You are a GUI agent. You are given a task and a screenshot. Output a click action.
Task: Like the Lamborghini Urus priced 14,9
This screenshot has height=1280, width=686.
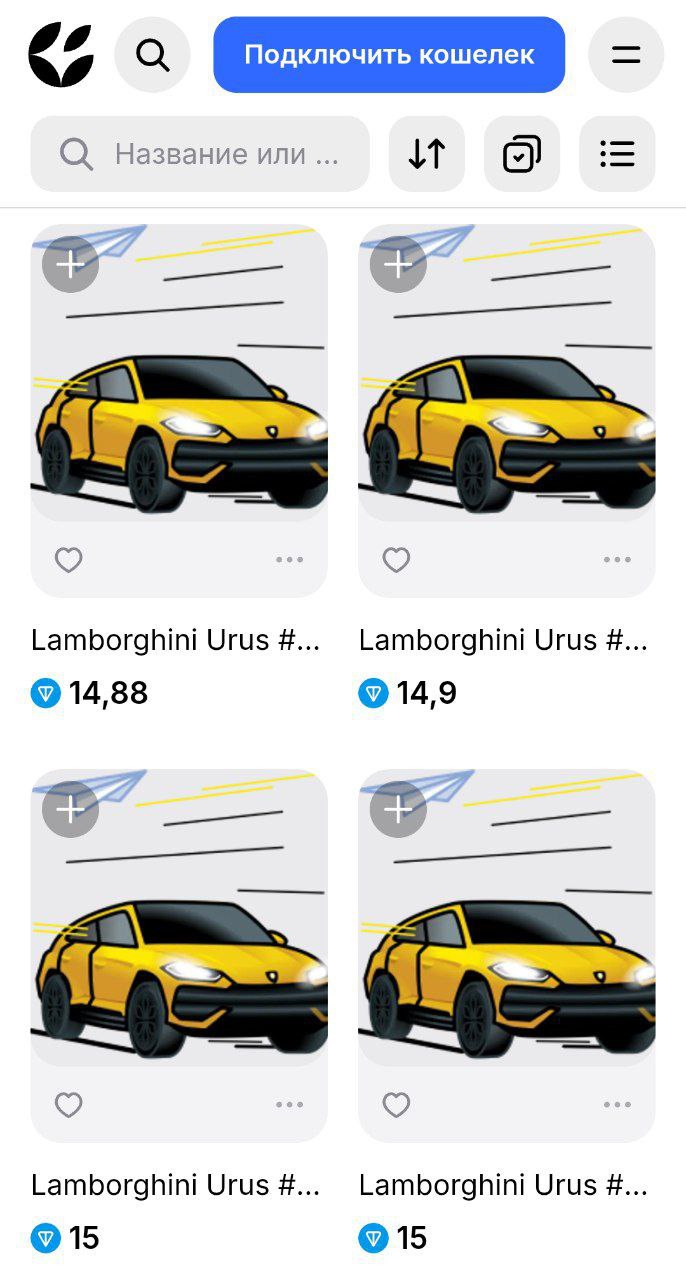pyautogui.click(x=396, y=560)
